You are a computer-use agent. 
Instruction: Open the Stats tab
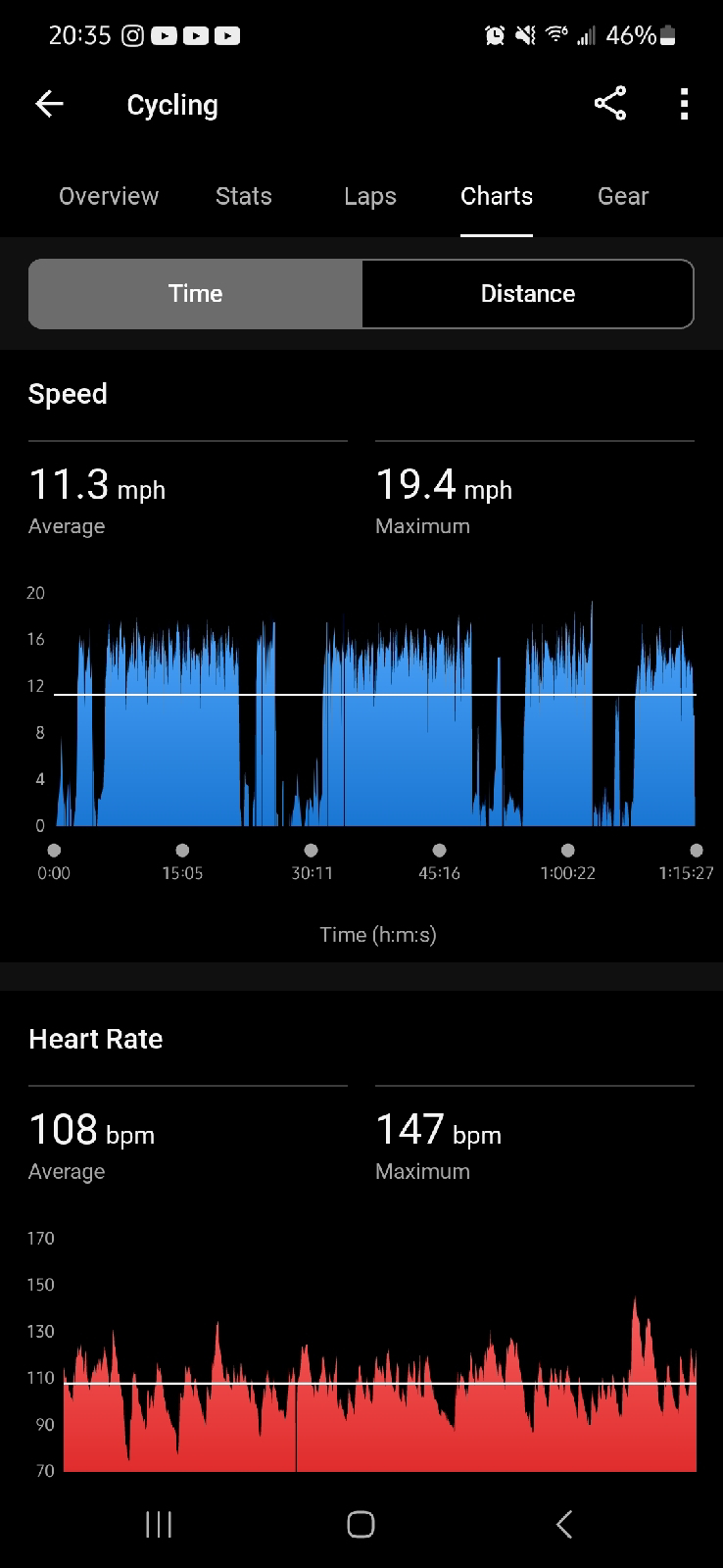(243, 196)
